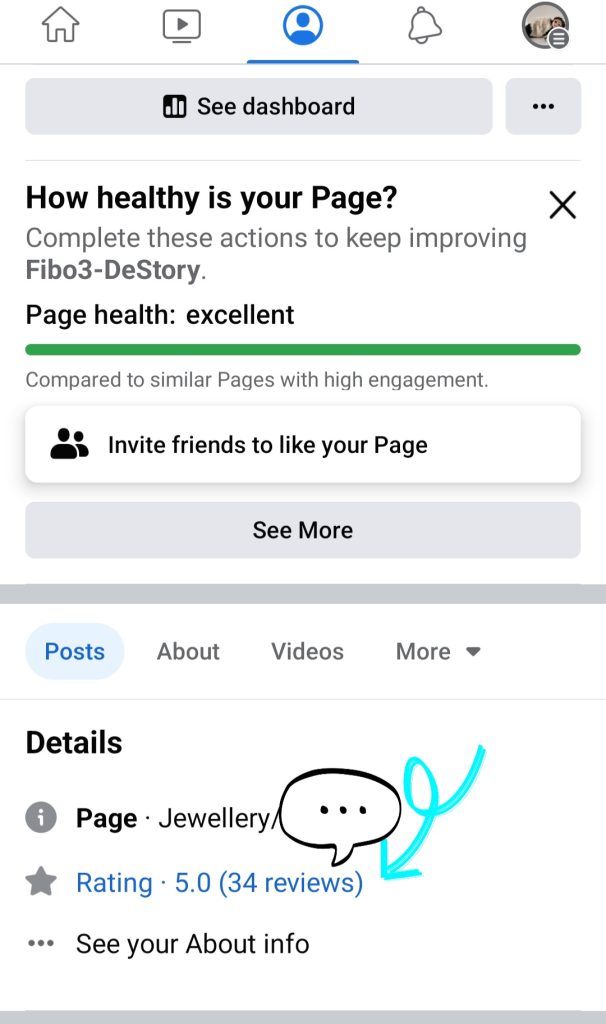The image size is (606, 1024).
Task: Open the three-dot options next to dashboard
Action: (543, 106)
